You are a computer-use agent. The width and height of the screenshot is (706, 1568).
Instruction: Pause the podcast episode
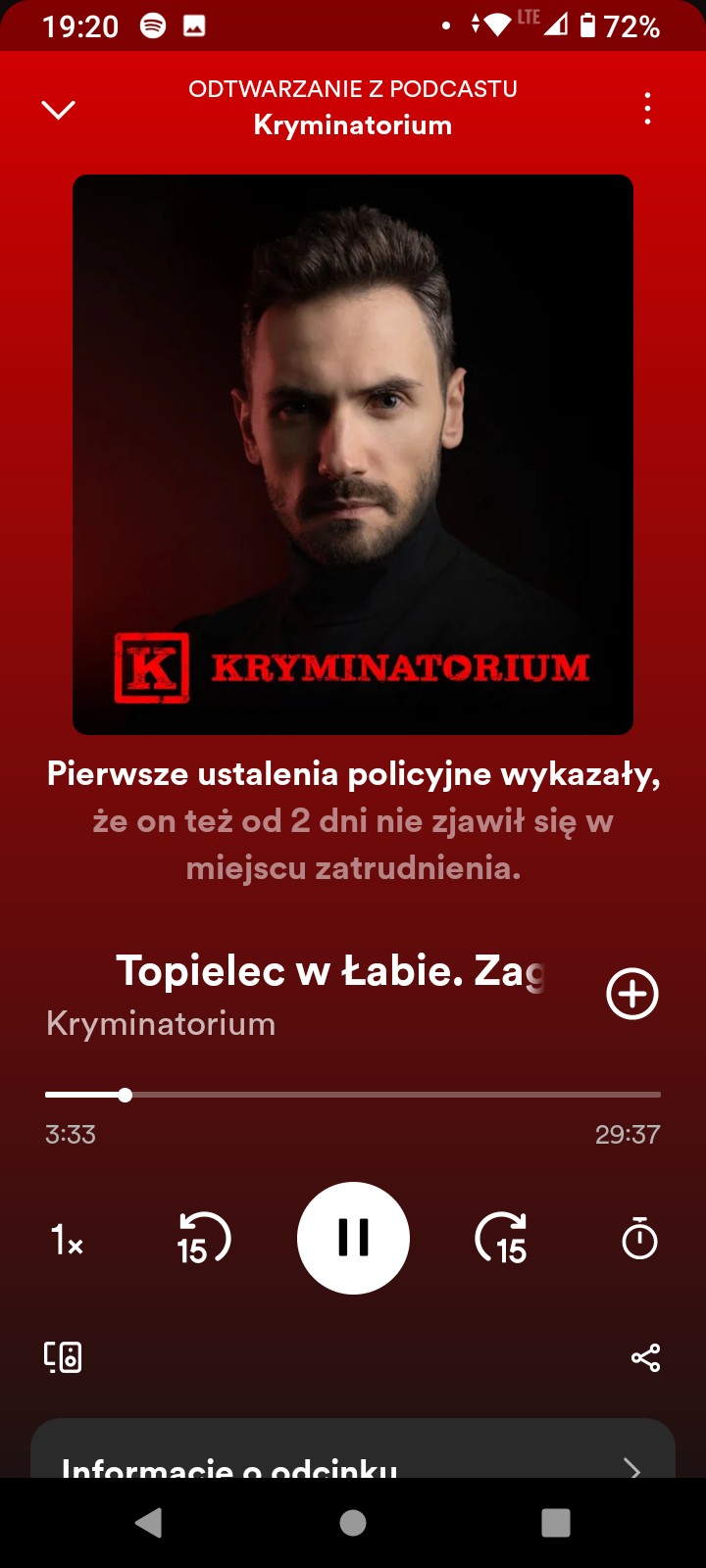353,1238
